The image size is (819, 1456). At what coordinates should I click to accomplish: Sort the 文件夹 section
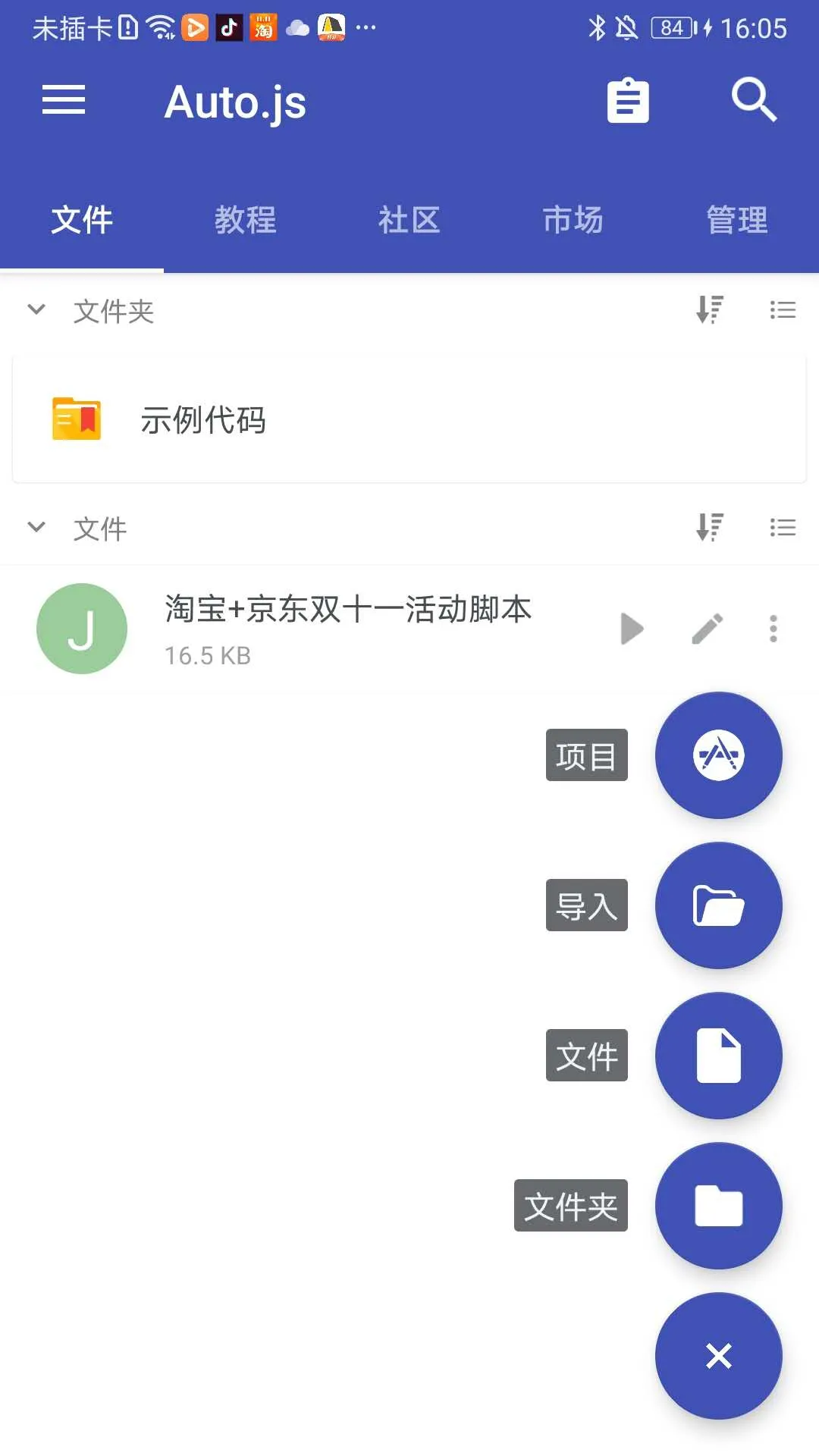pos(710,310)
